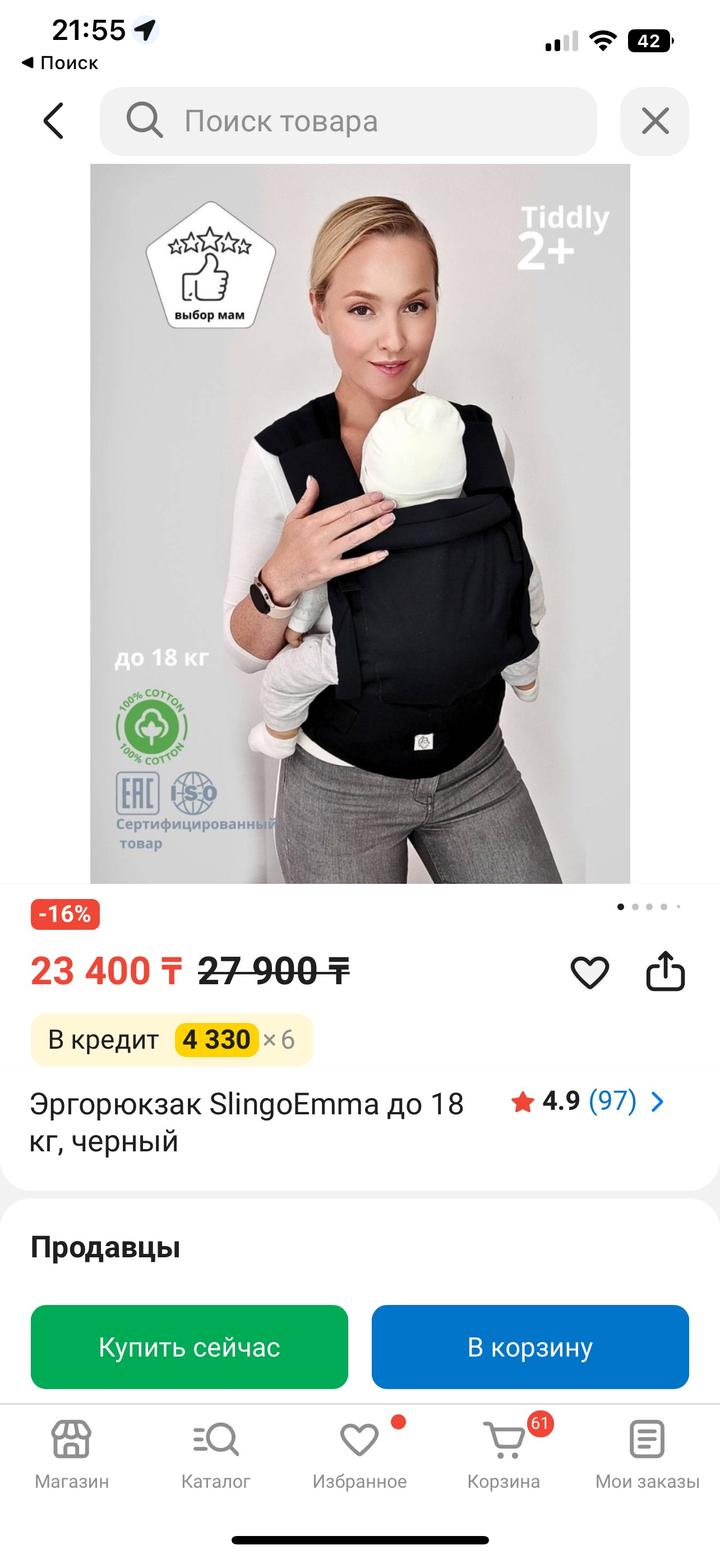
Task: Add to cart with В корзину
Action: pyautogui.click(x=530, y=1347)
